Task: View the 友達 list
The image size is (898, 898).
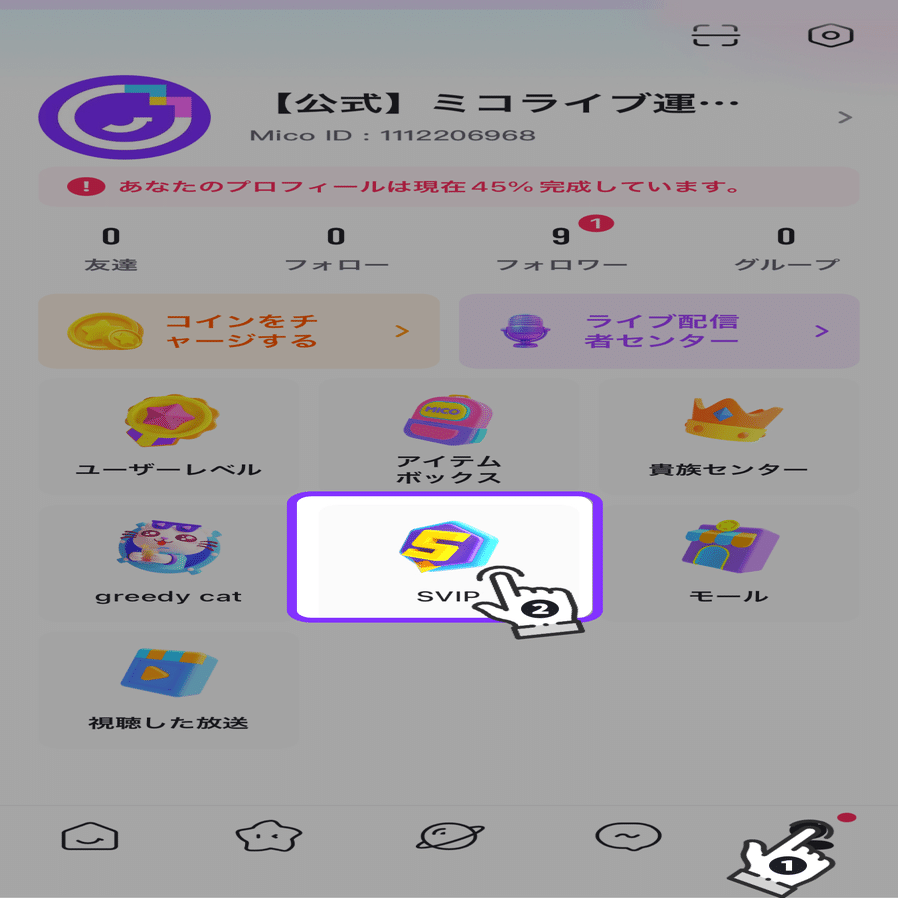Action: point(111,249)
